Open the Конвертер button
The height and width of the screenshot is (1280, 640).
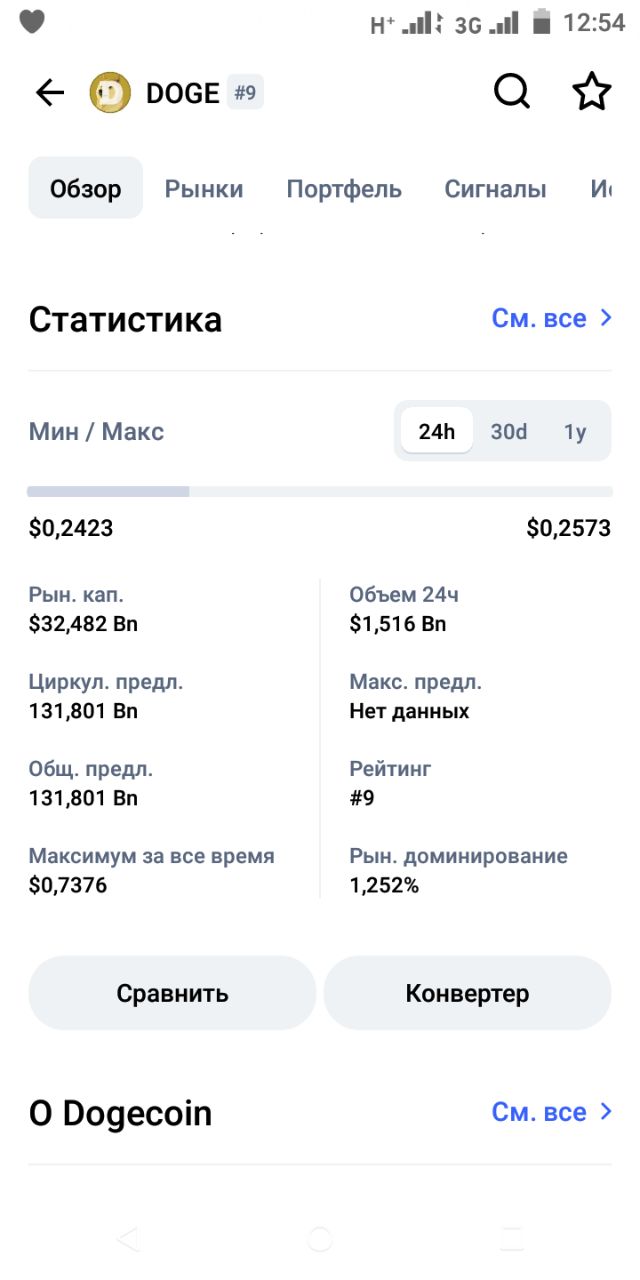pyautogui.click(x=467, y=993)
